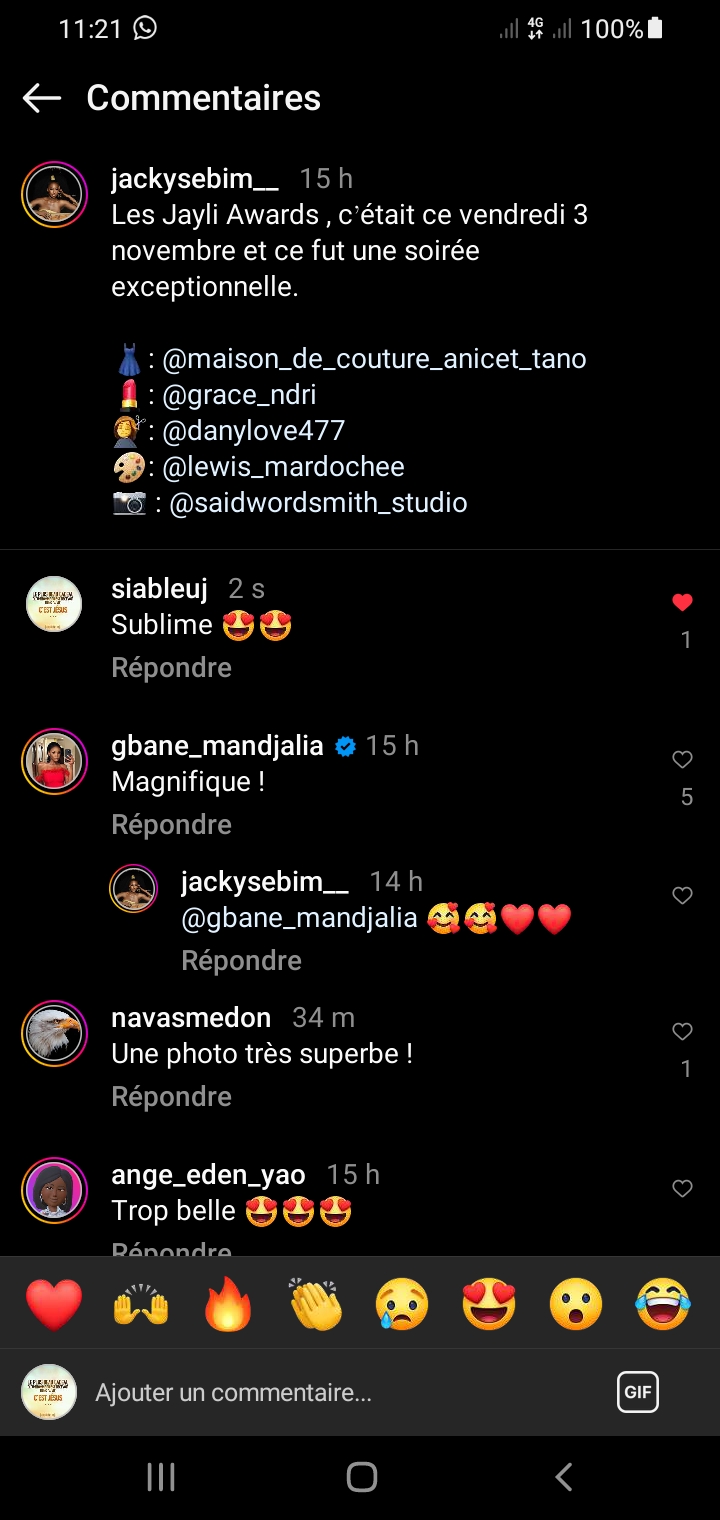Insert the red heart emoji reaction
The image size is (720, 1520).
pos(54,1305)
